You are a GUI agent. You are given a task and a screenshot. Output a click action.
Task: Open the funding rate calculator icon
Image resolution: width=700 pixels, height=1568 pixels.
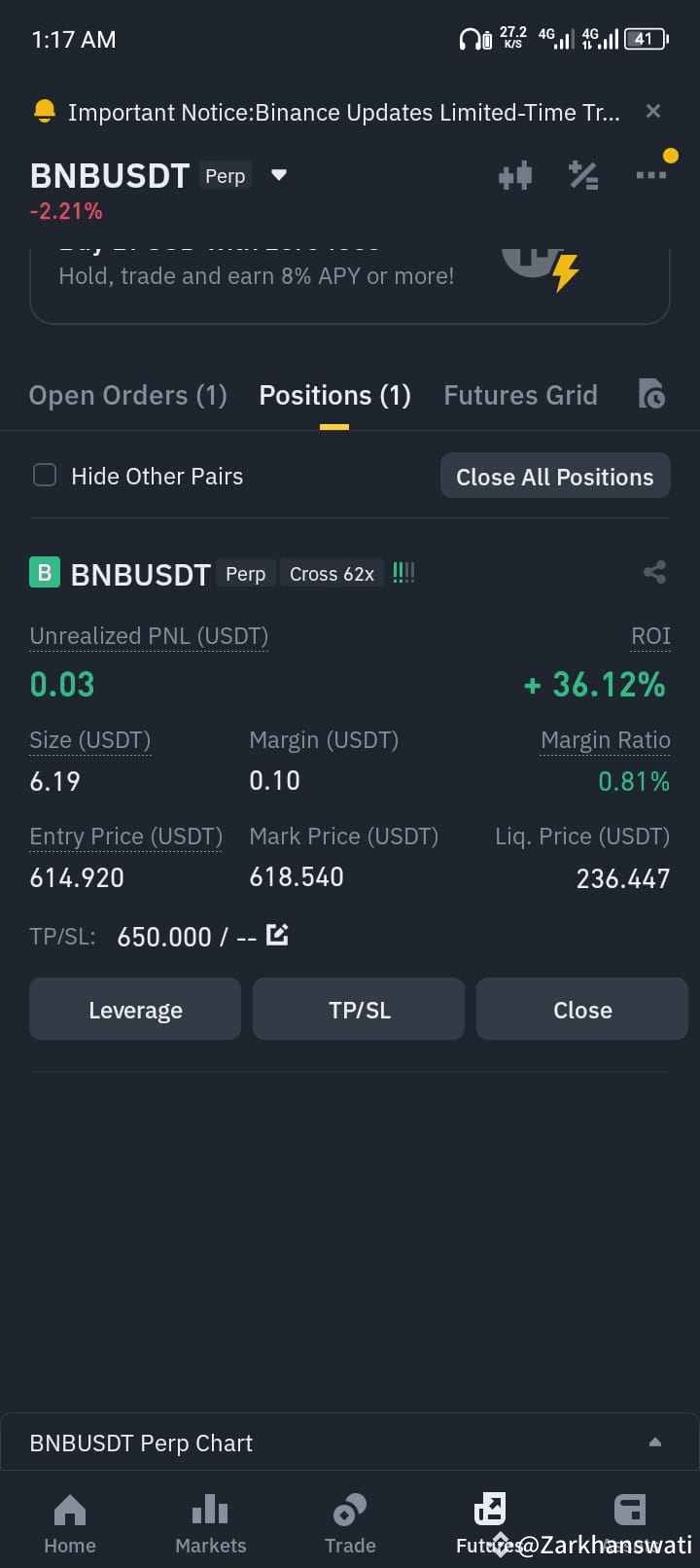coord(583,175)
